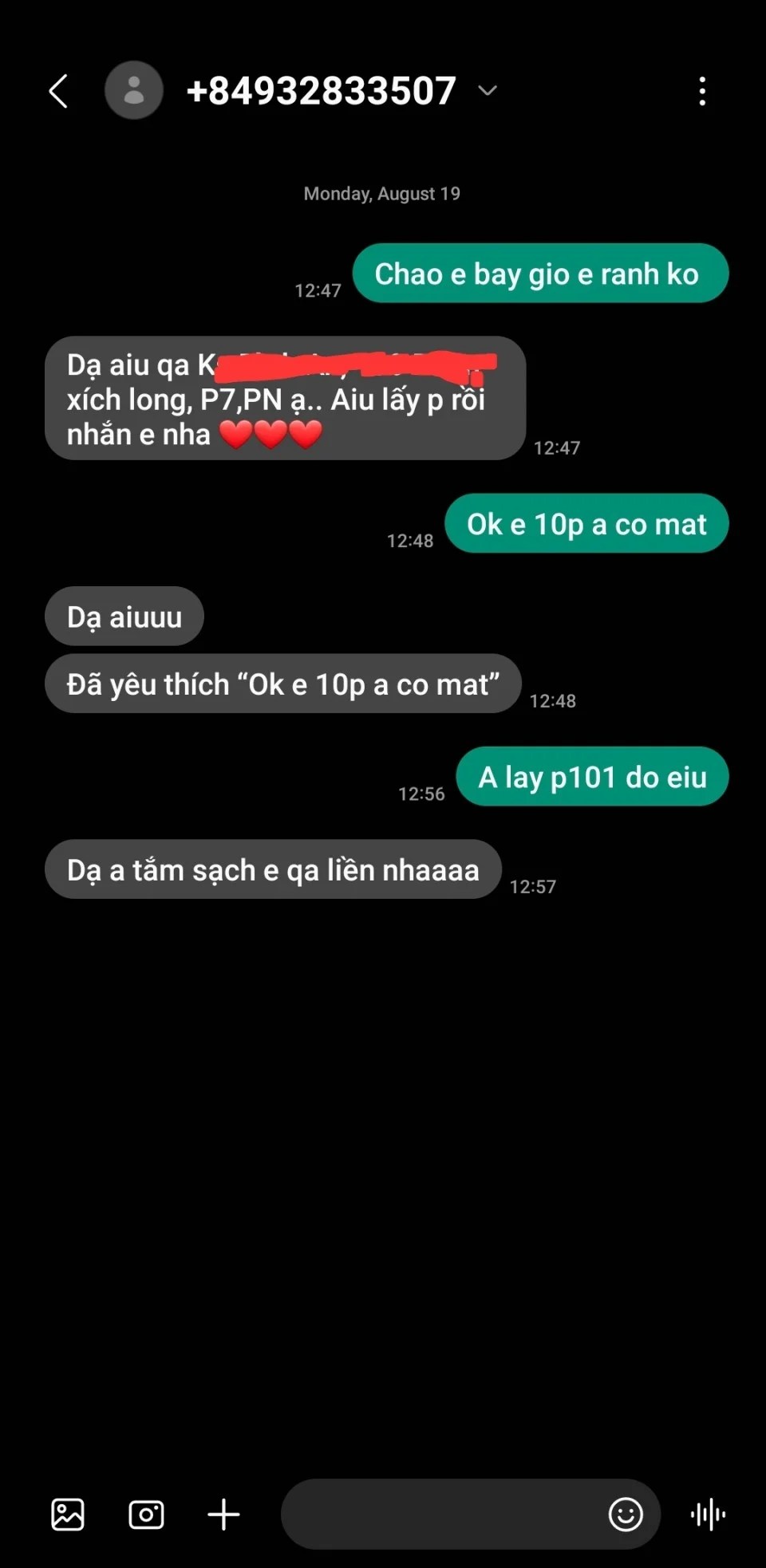Record a voice message
The height and width of the screenshot is (1568, 766).
tap(708, 1514)
